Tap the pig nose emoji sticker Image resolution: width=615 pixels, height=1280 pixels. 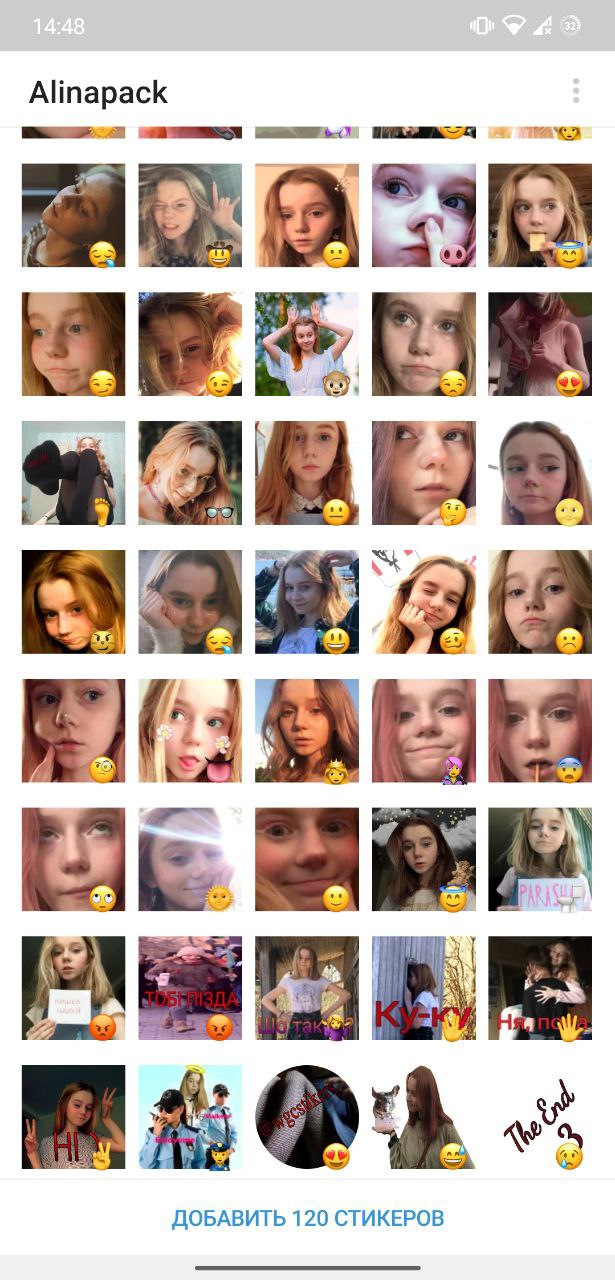tap(424, 215)
